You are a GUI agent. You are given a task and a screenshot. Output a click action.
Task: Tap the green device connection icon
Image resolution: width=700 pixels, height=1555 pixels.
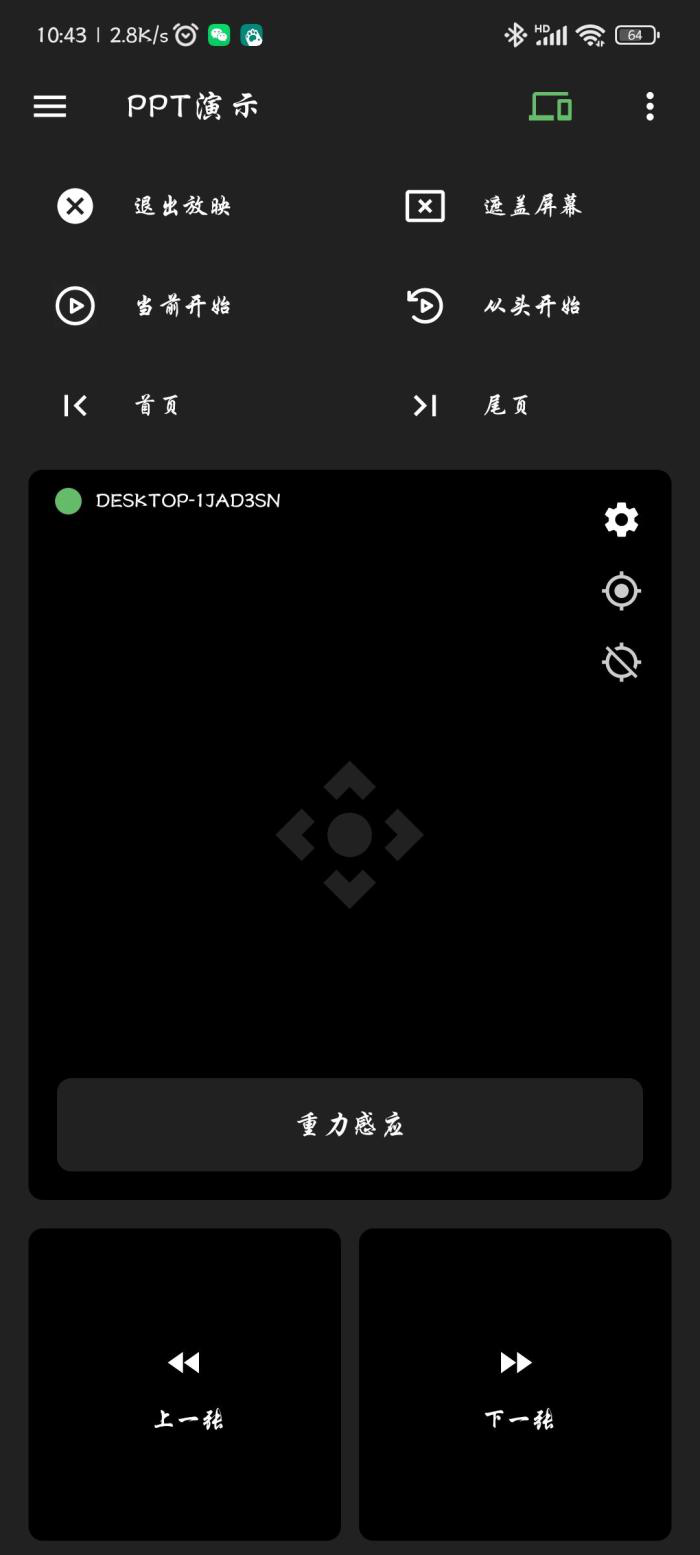(550, 106)
